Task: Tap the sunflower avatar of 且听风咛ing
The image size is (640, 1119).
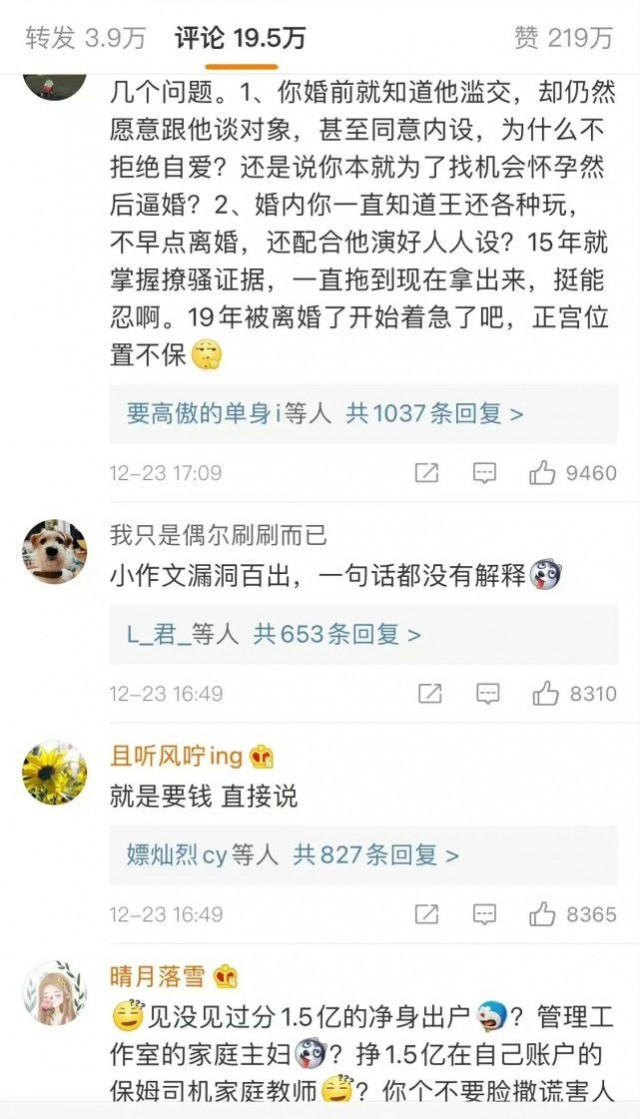Action: click(x=54, y=772)
